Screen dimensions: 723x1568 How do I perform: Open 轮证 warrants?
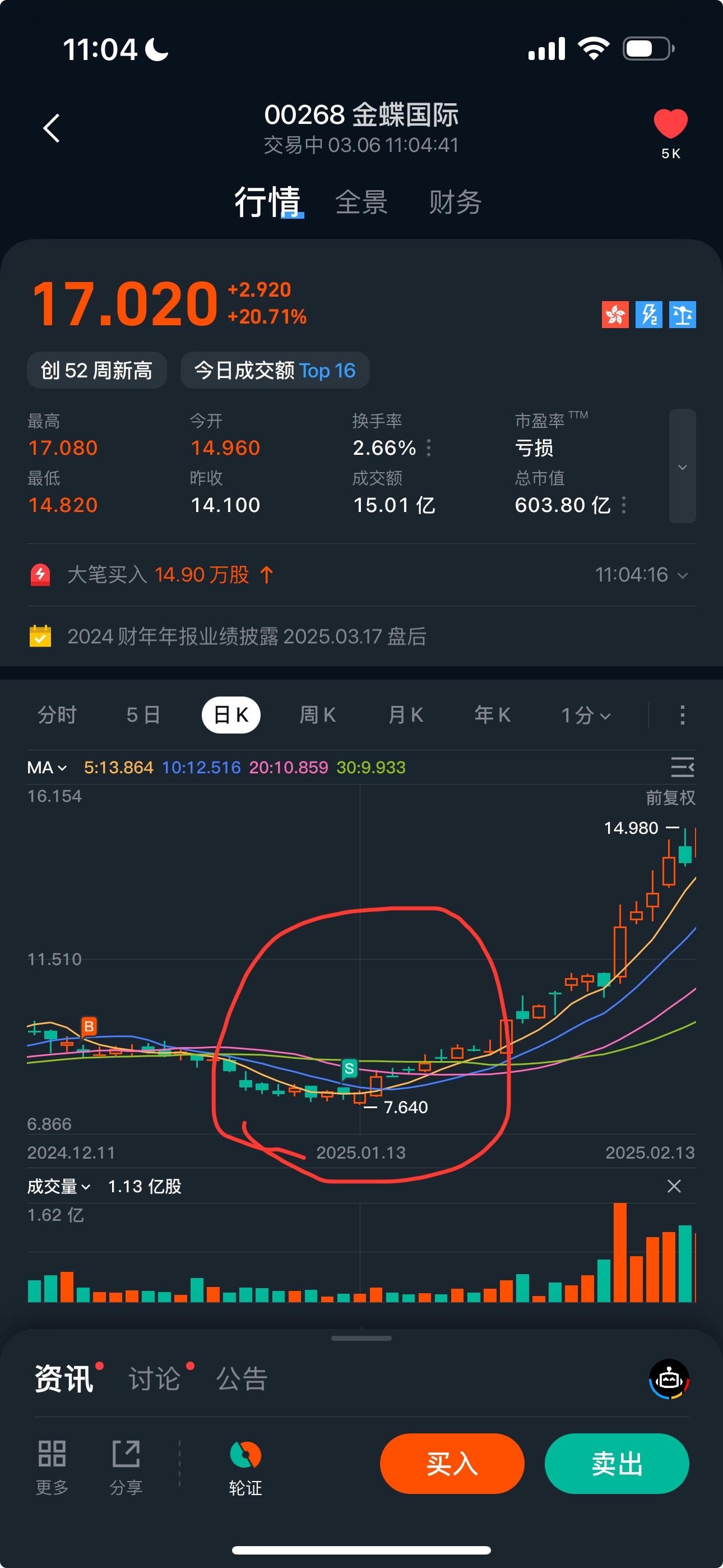coord(245,1468)
